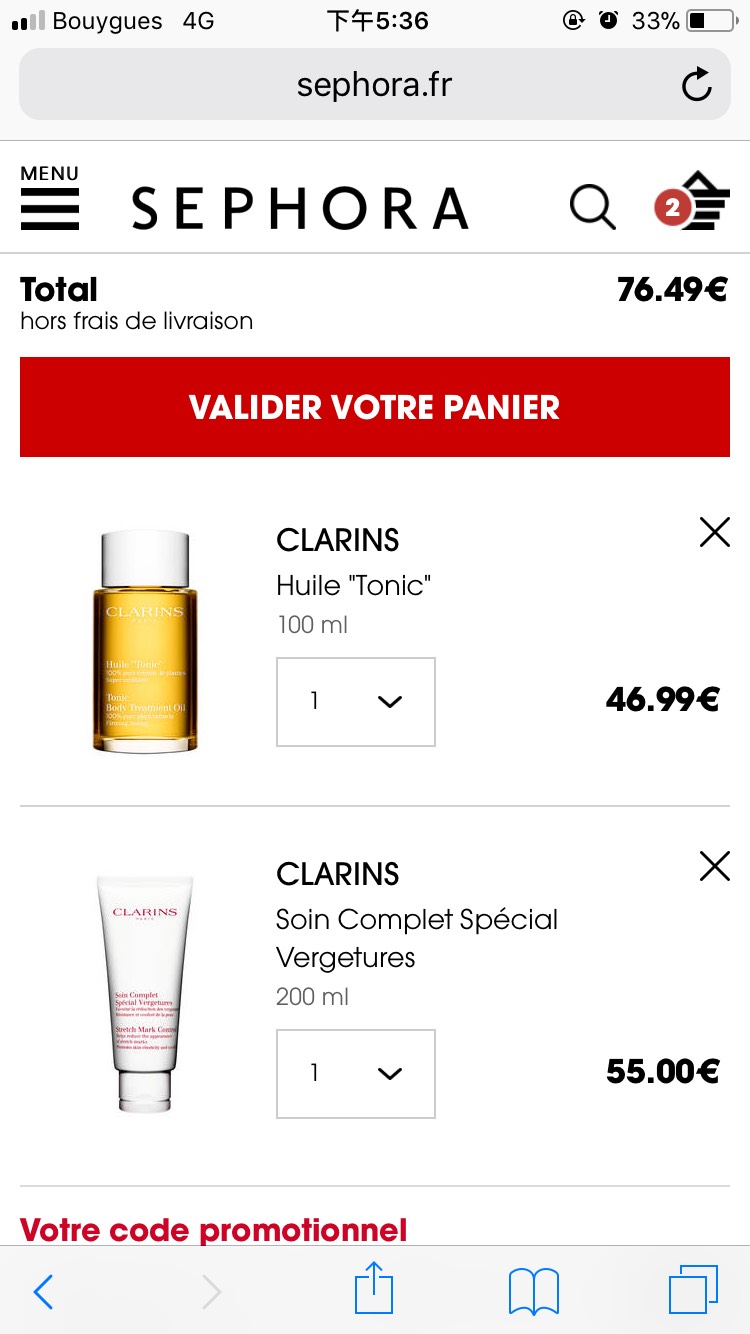
Task: Open Safari share sheet
Action: tap(375, 1288)
